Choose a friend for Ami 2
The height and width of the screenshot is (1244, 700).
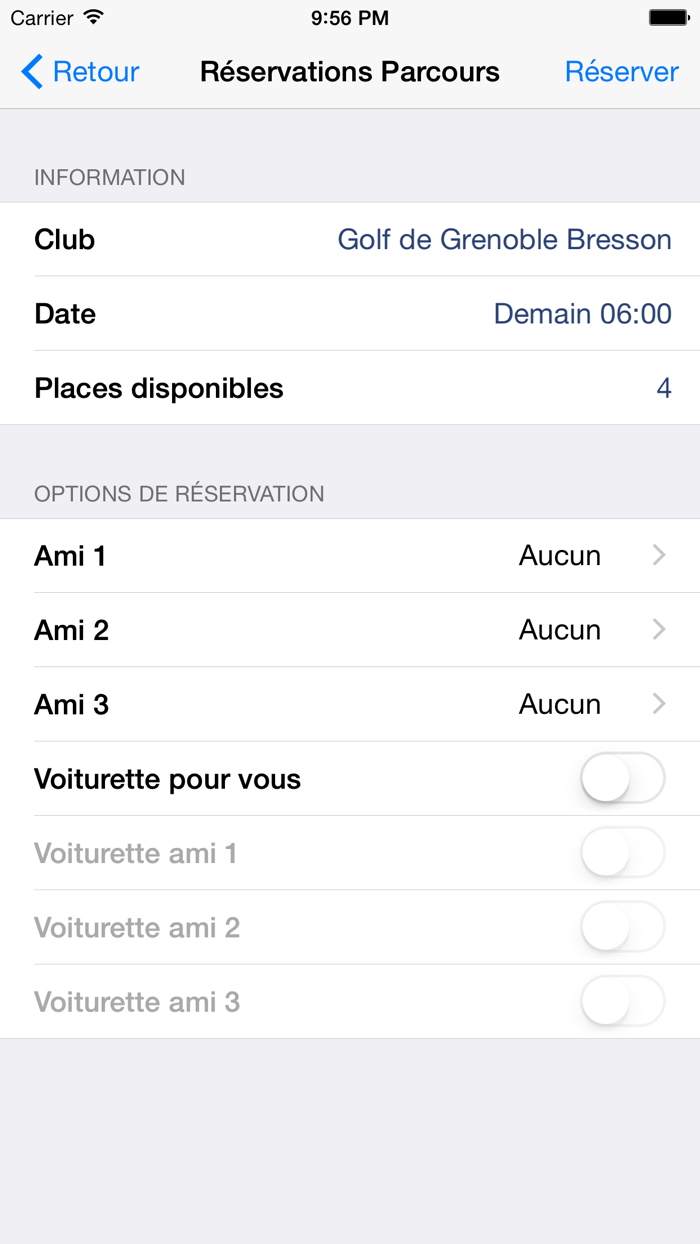click(x=350, y=630)
